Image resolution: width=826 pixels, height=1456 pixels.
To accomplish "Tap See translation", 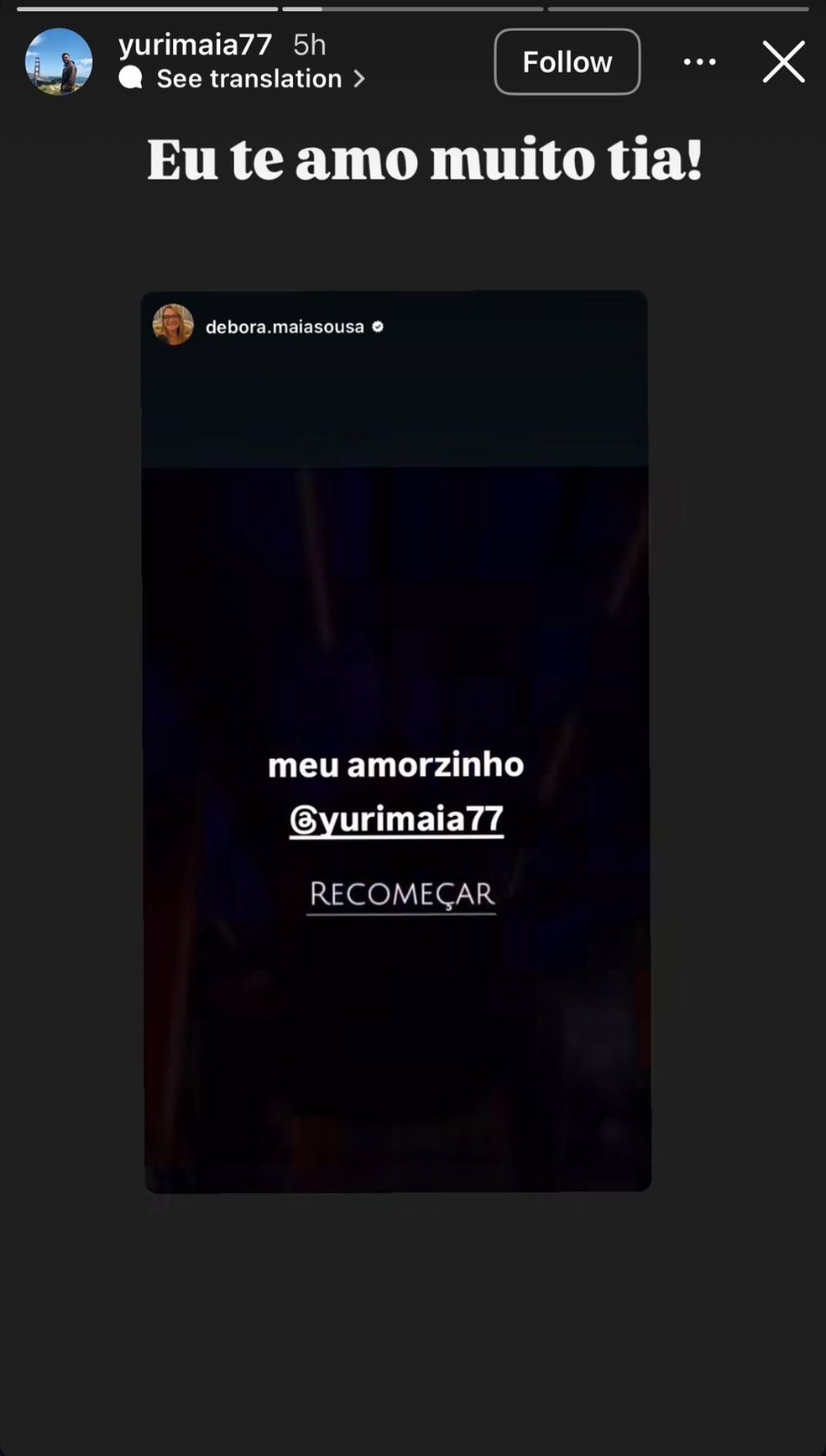I will pyautogui.click(x=250, y=79).
